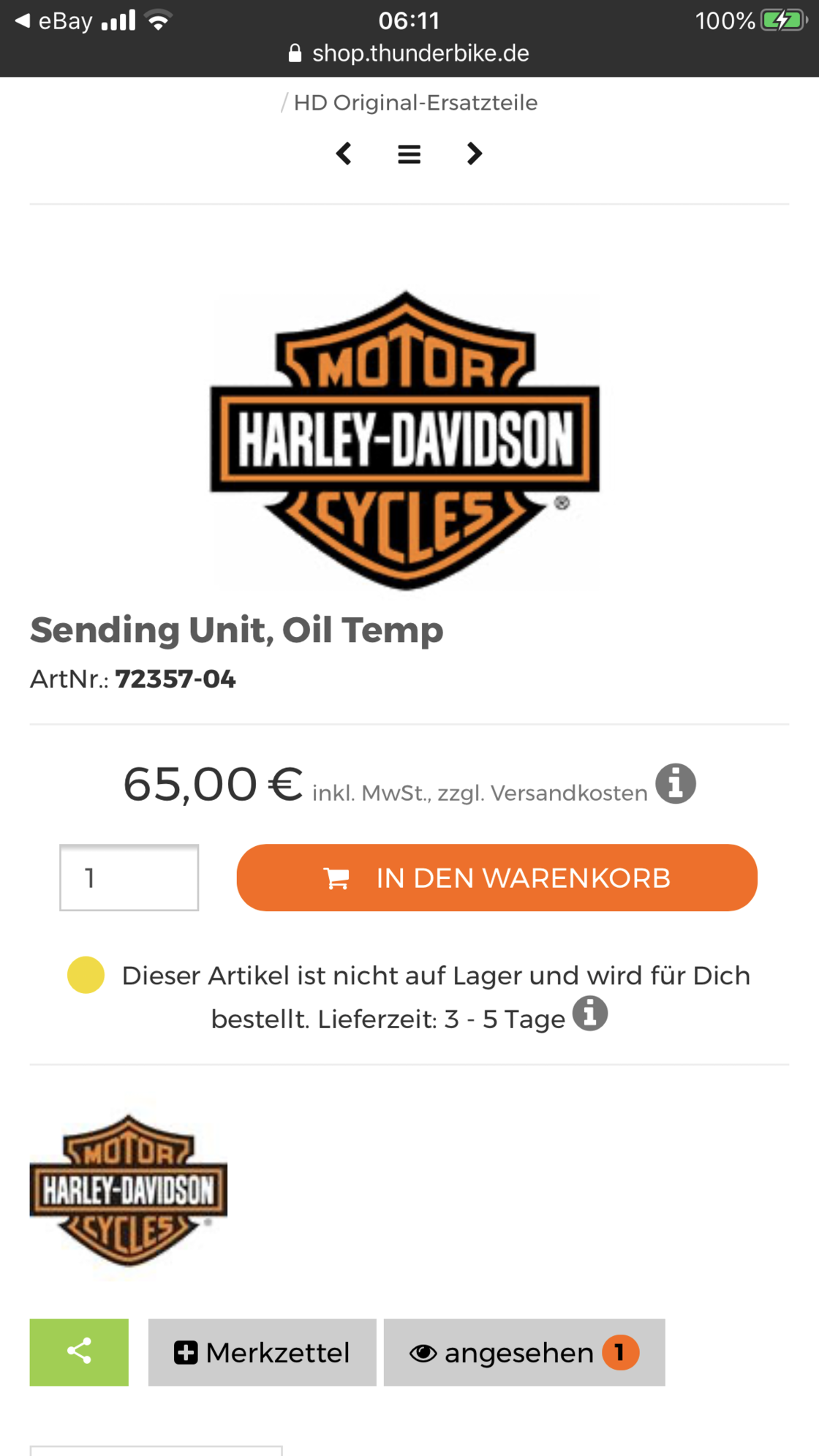The image size is (819, 1456).
Task: Open the HD Original-Ersatzteile breadcrumb link
Action: 415,103
